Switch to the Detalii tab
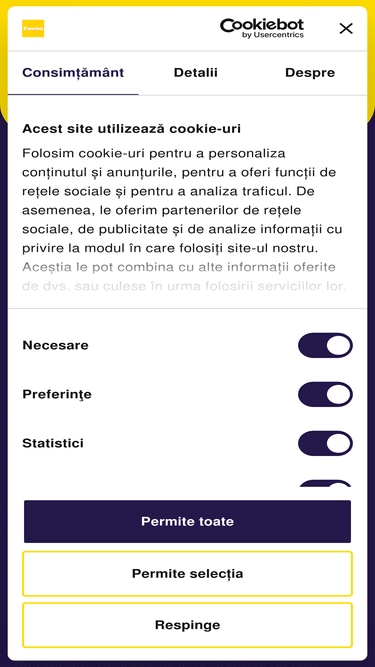Screen dimensions: 375x667 tap(196, 73)
